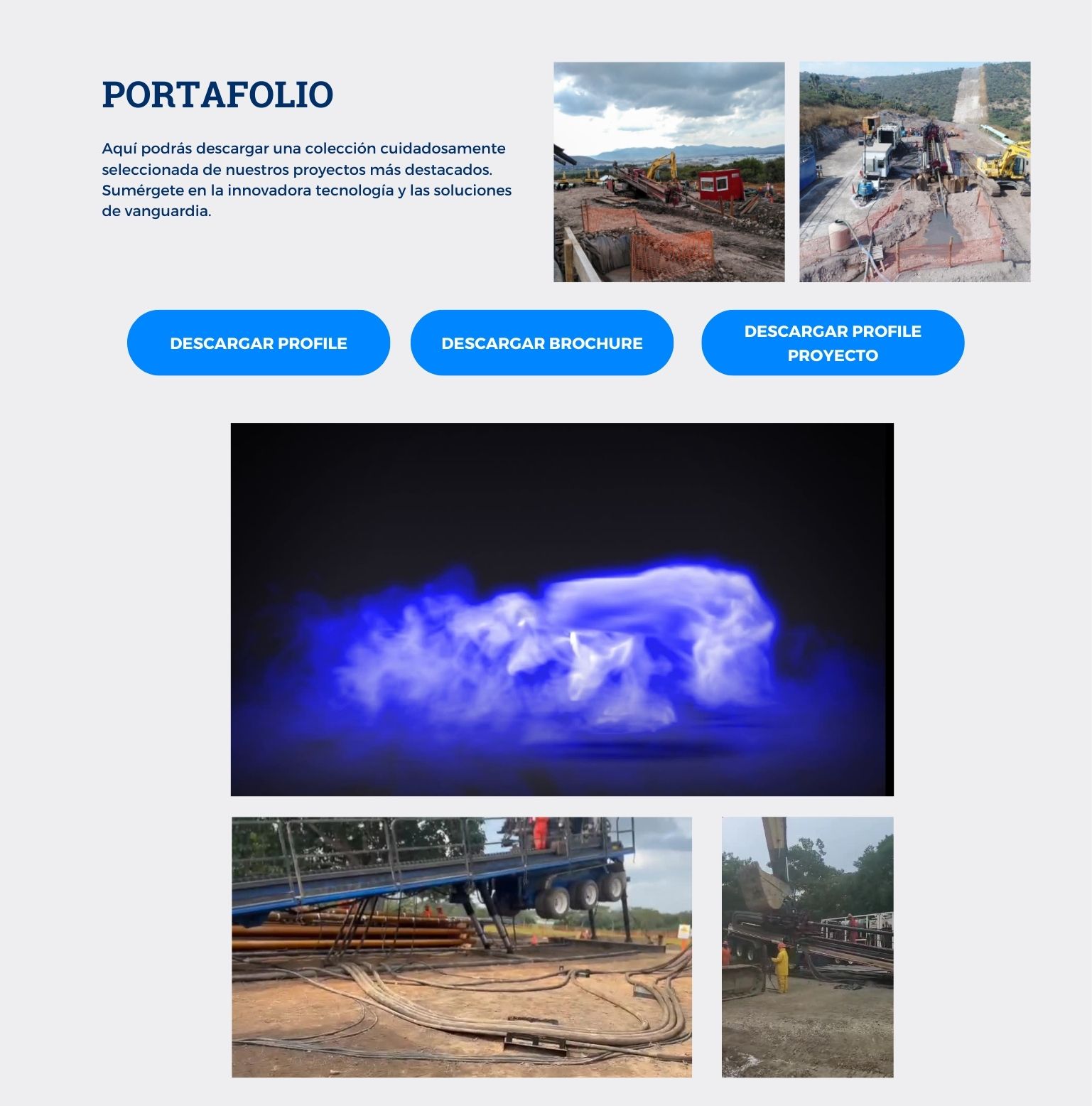The image size is (1092, 1106).
Task: Open the drilling rig with cables video
Action: [461, 947]
